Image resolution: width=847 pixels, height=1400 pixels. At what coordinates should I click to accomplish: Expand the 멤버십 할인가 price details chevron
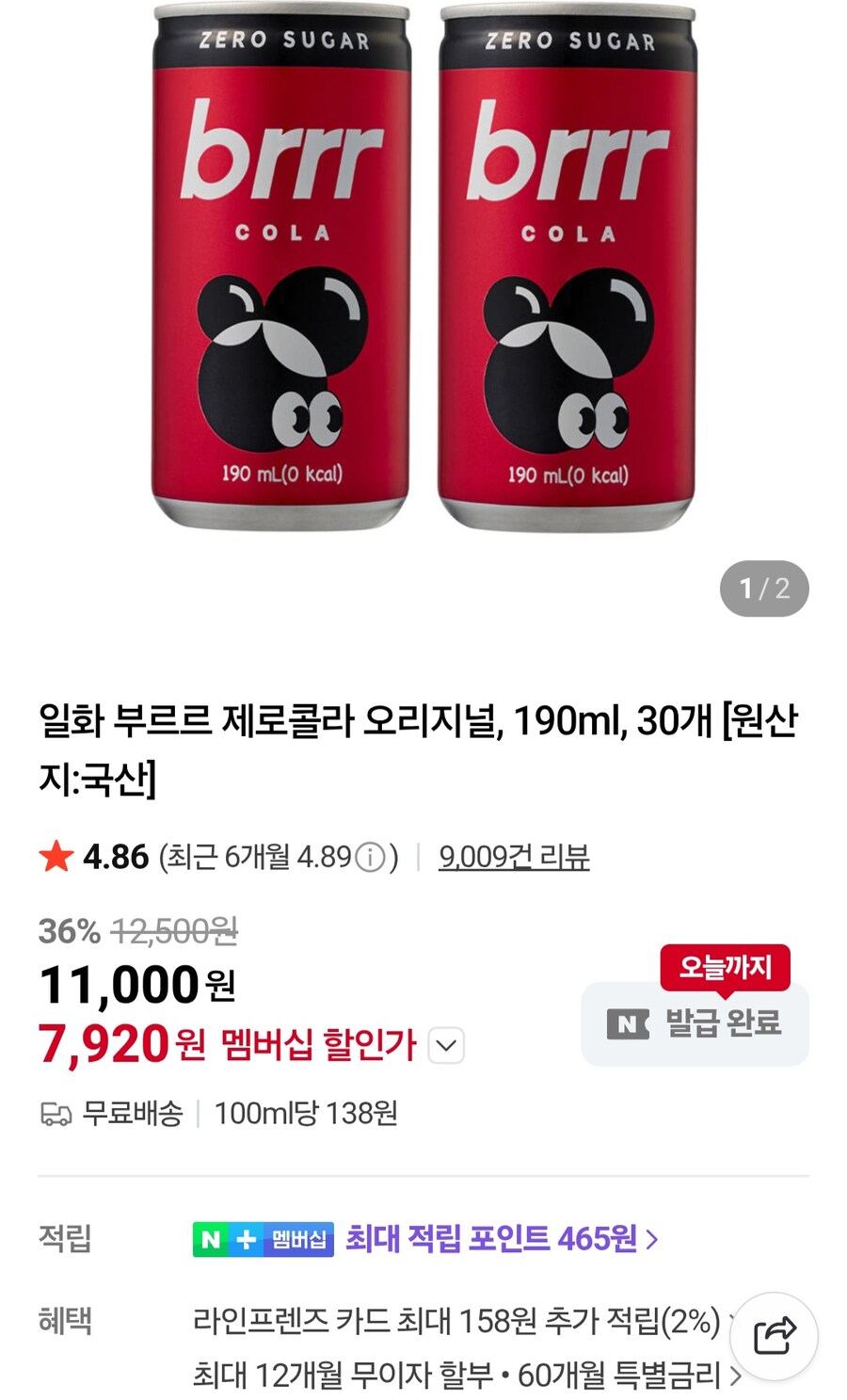(x=446, y=1045)
